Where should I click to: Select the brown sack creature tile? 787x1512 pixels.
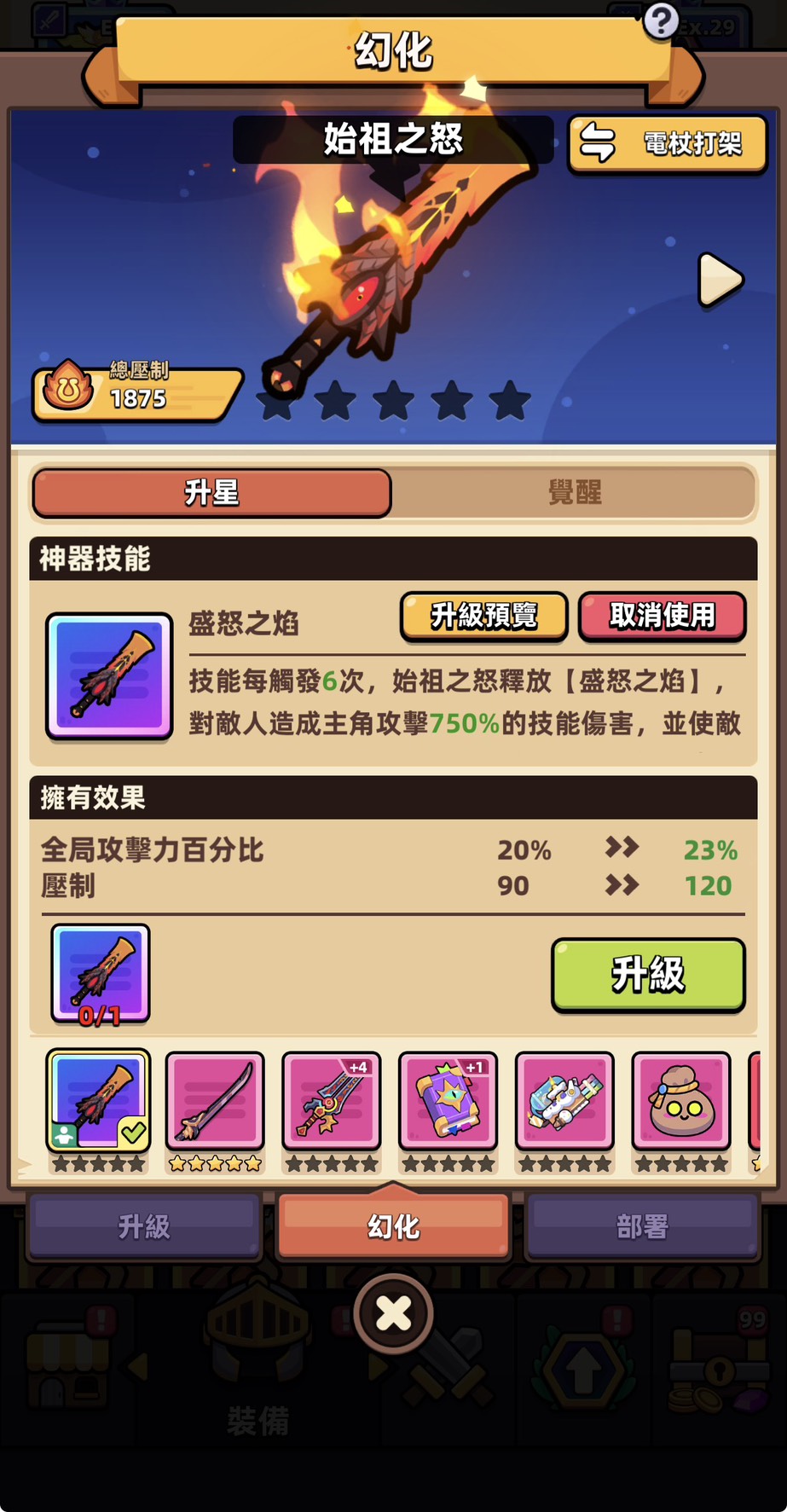[681, 1100]
